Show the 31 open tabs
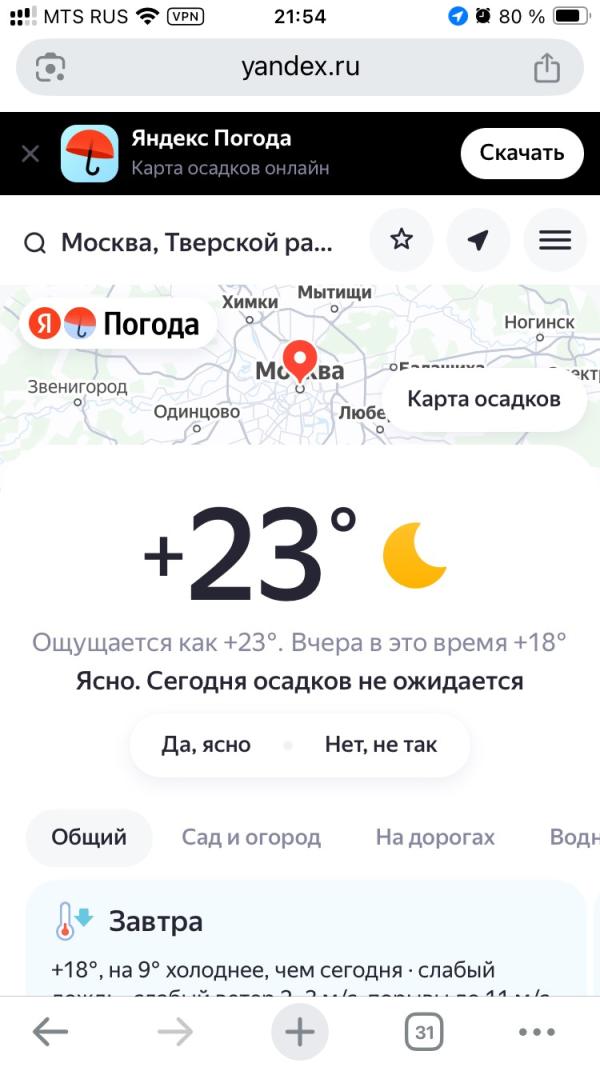Image resolution: width=600 pixels, height=1066 pixels. [425, 1033]
